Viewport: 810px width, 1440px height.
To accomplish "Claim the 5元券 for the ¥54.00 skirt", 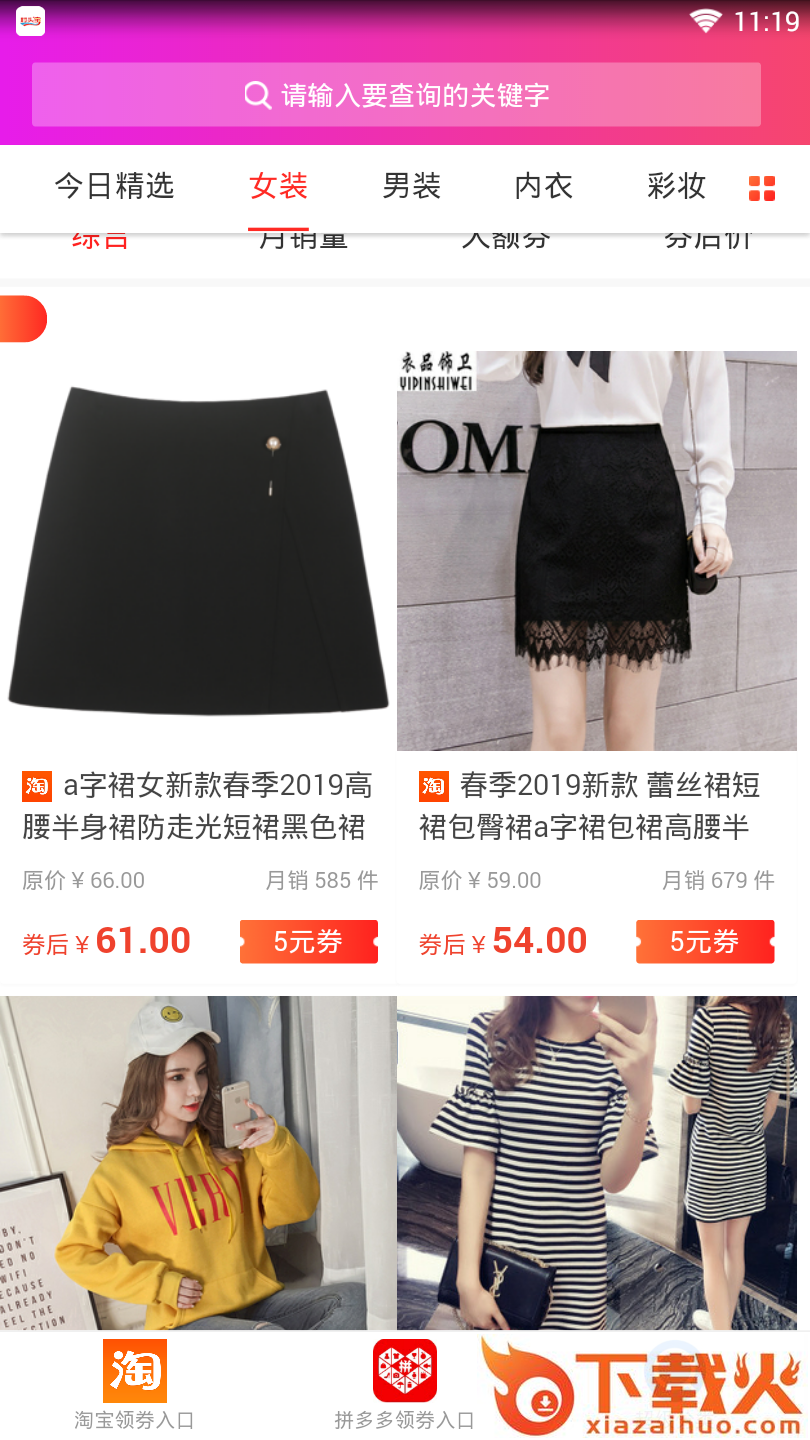I will (x=705, y=942).
